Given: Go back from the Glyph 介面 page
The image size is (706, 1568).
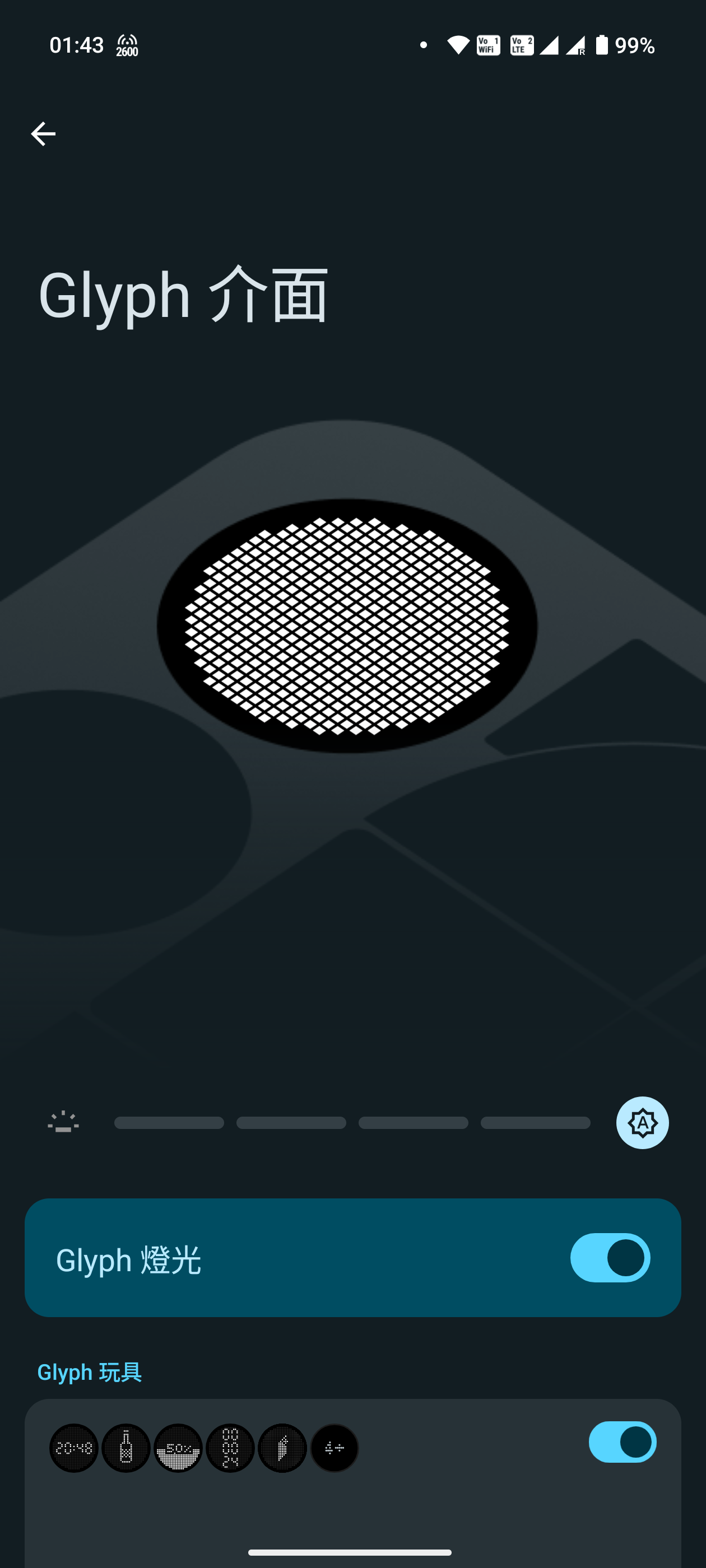Looking at the screenshot, I should [43, 134].
